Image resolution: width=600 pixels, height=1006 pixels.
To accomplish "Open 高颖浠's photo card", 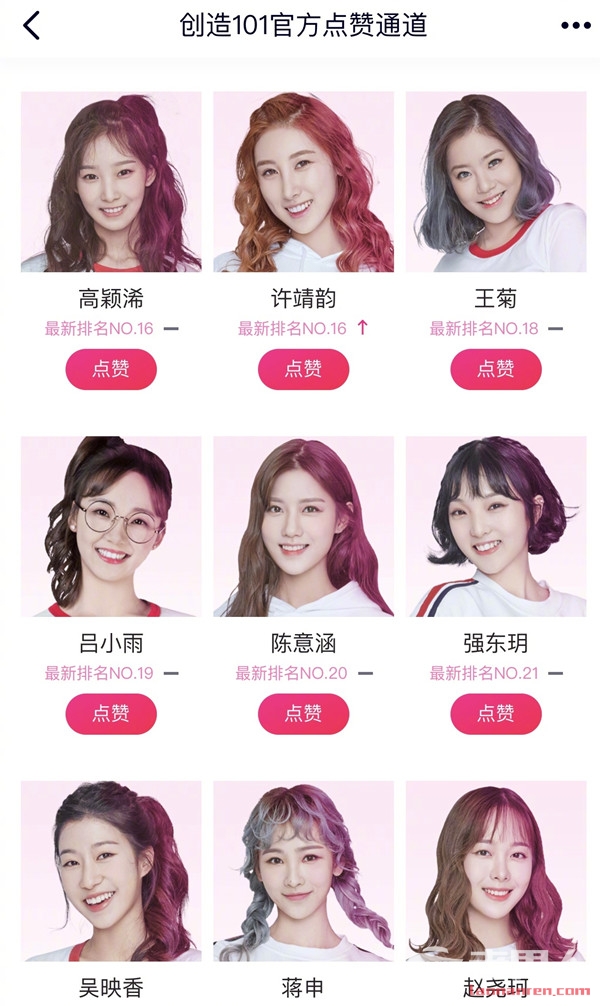I will (111, 182).
